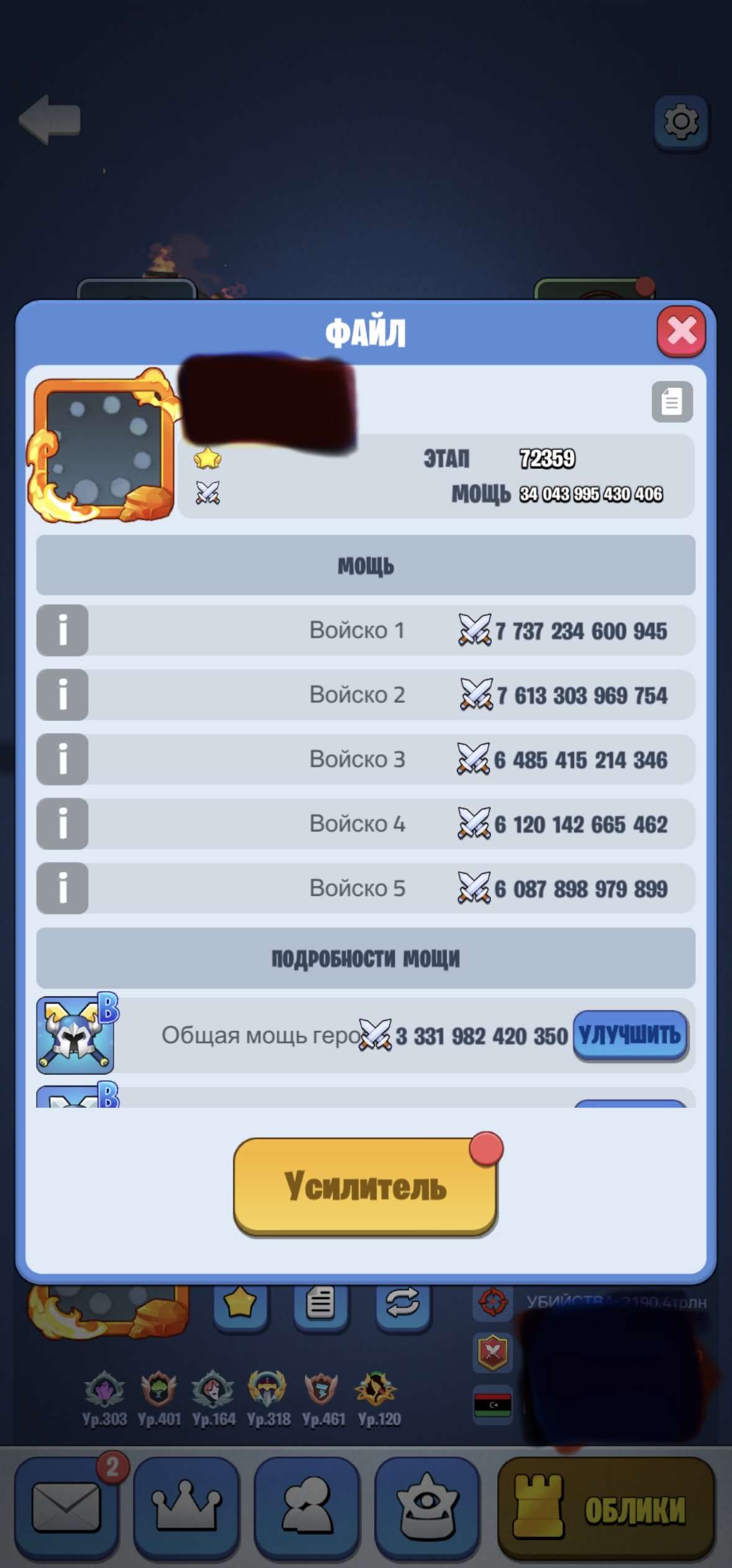Open info for Войско 3
The width and height of the screenshot is (732, 1568).
tap(62, 759)
